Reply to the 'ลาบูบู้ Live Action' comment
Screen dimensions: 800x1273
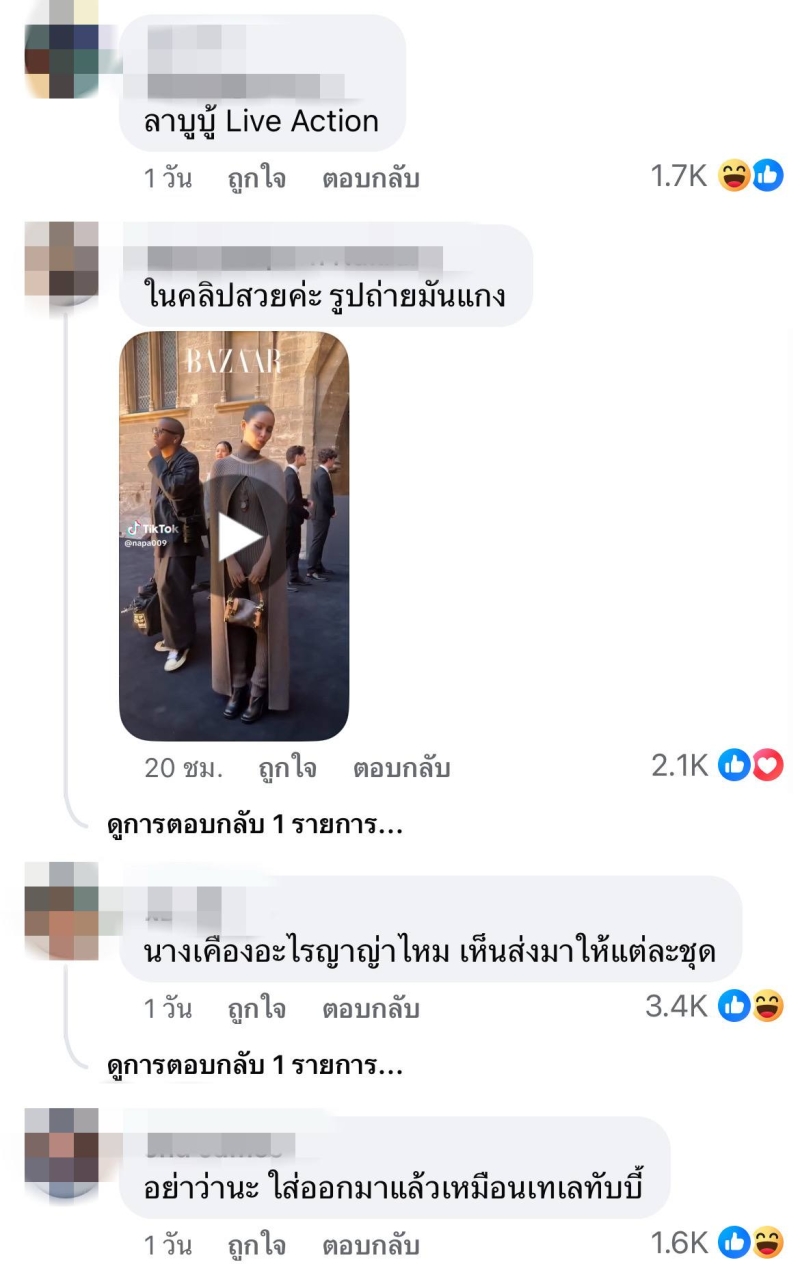(x=370, y=179)
